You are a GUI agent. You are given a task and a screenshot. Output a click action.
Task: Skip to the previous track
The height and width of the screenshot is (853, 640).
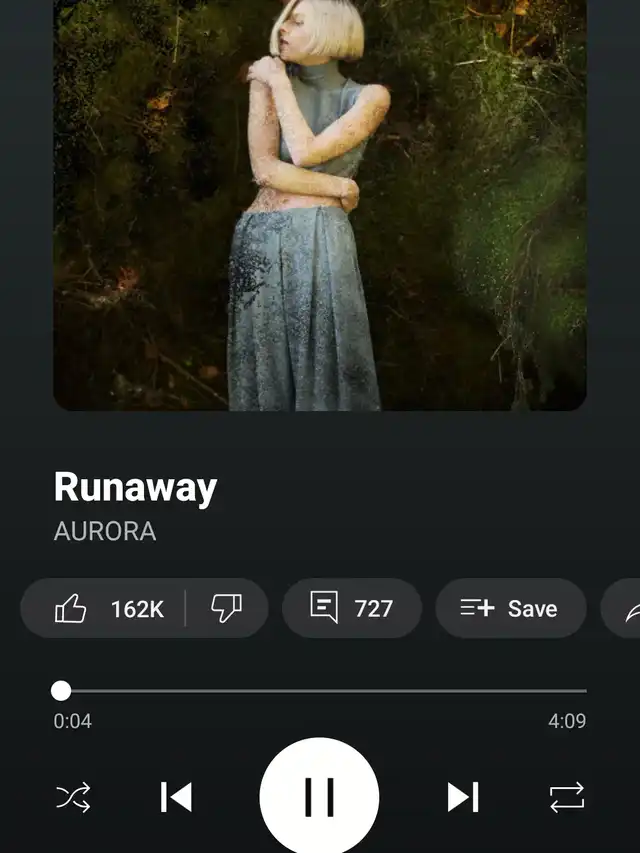[176, 797]
